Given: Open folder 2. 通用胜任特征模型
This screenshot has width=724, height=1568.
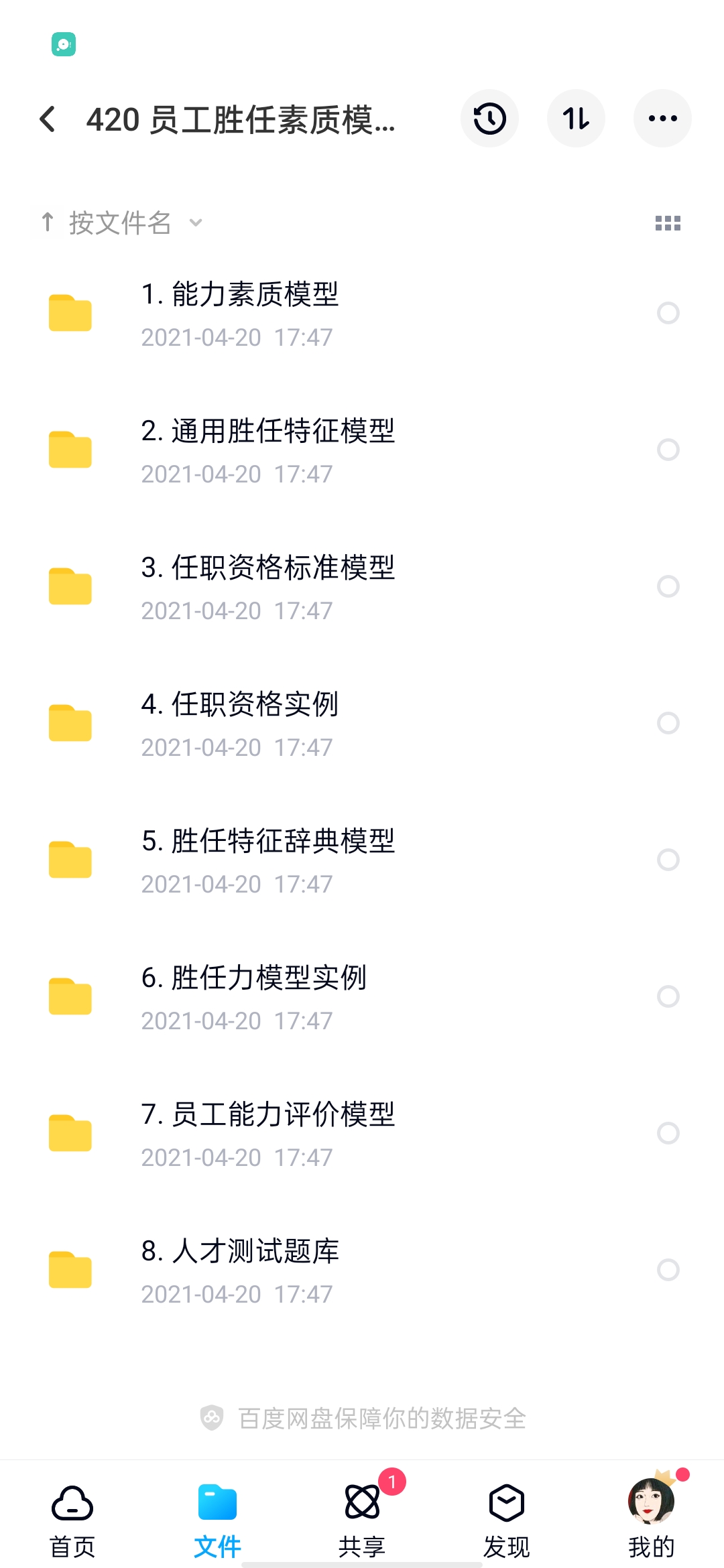Looking at the screenshot, I should pos(268,450).
